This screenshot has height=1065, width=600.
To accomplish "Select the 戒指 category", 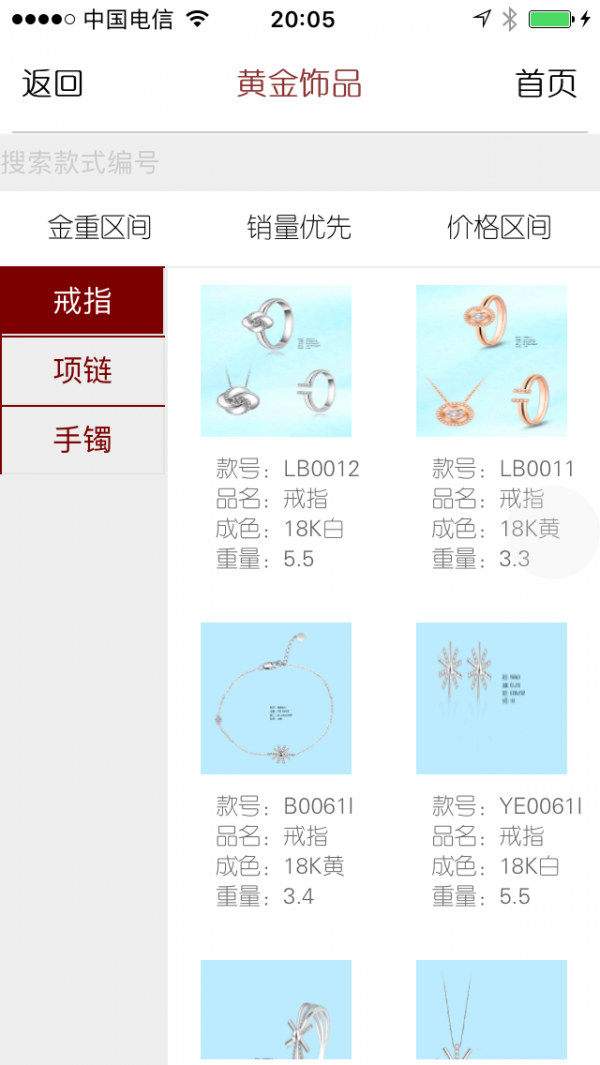I will (82, 301).
